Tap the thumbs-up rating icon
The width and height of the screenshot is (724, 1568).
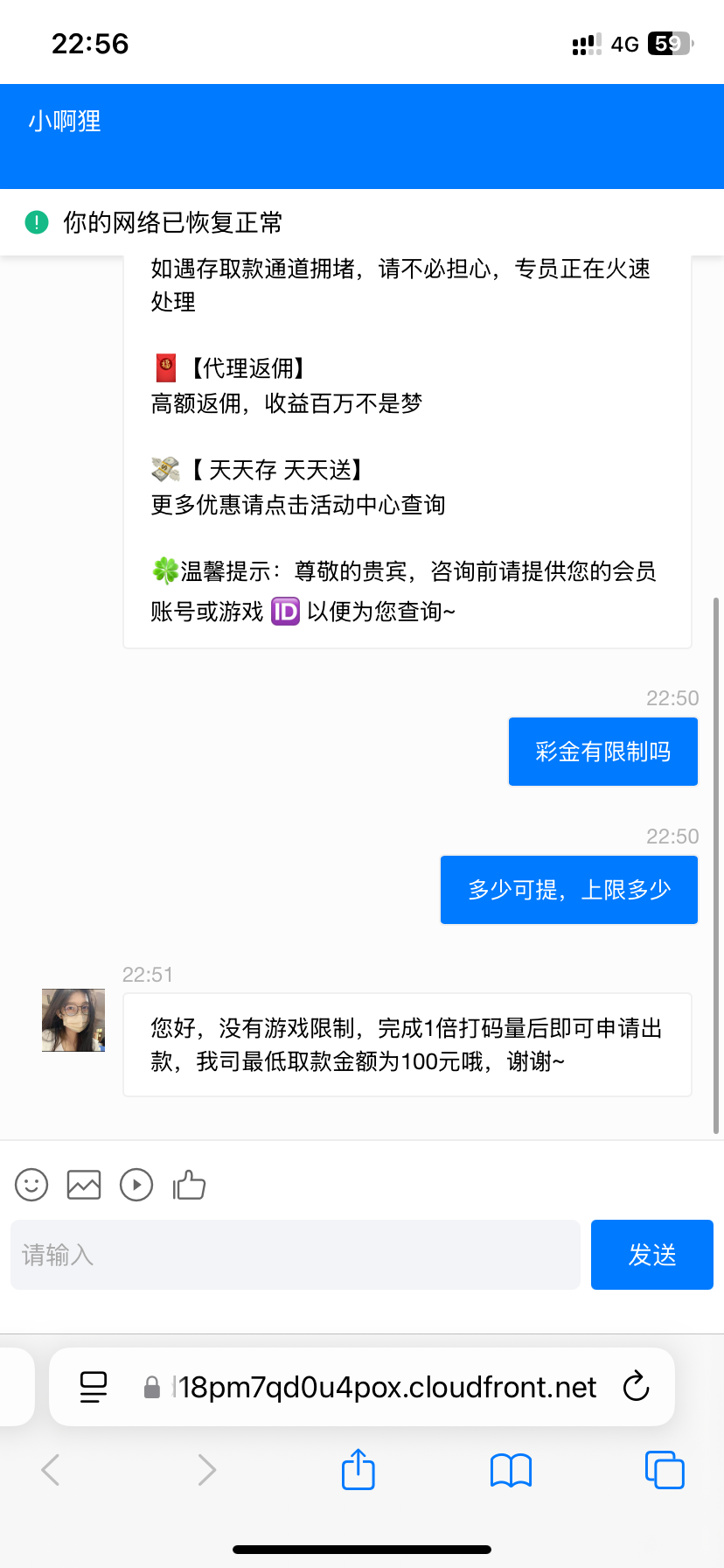[189, 1185]
